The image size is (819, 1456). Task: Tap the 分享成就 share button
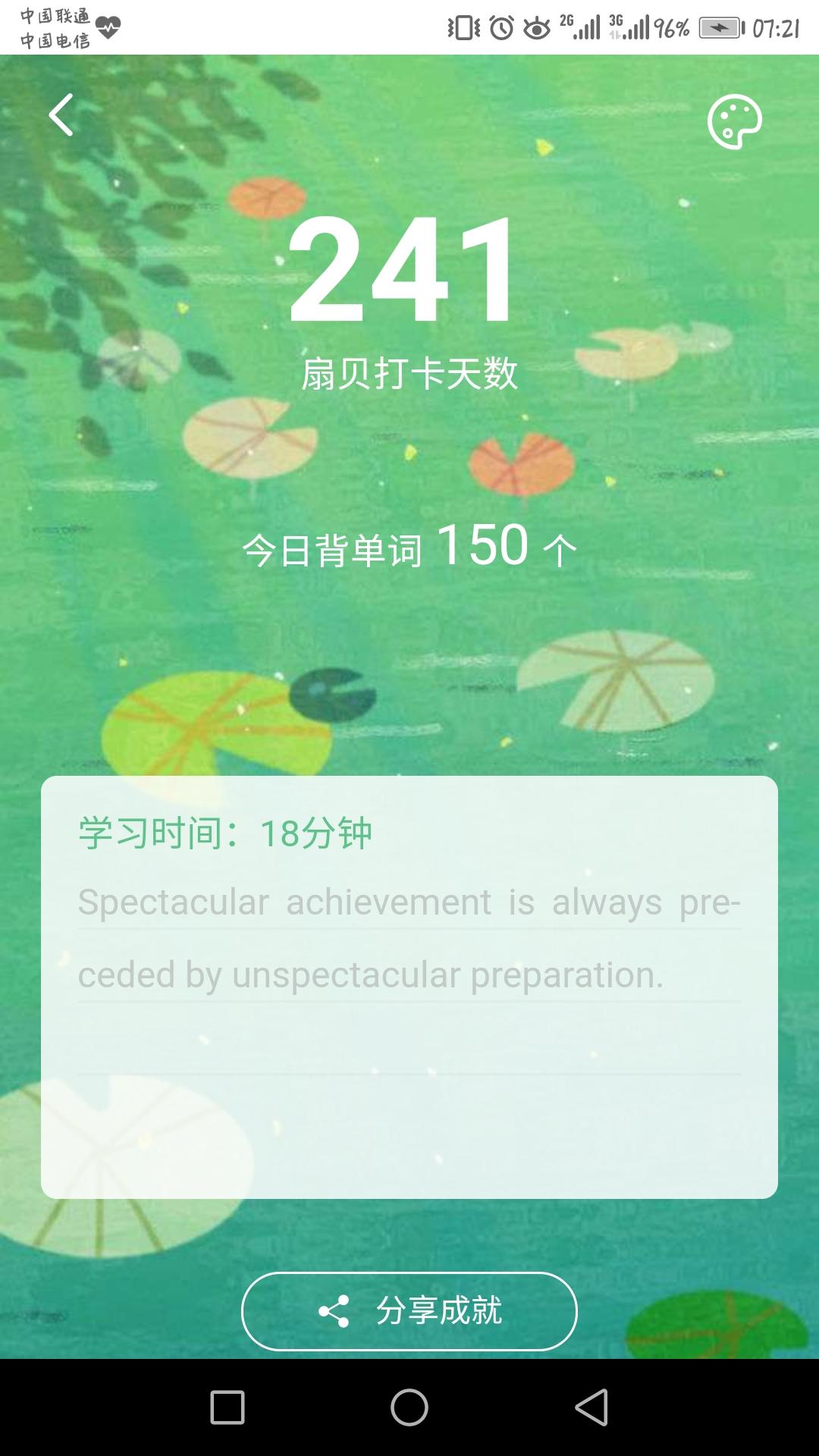coord(409,1311)
